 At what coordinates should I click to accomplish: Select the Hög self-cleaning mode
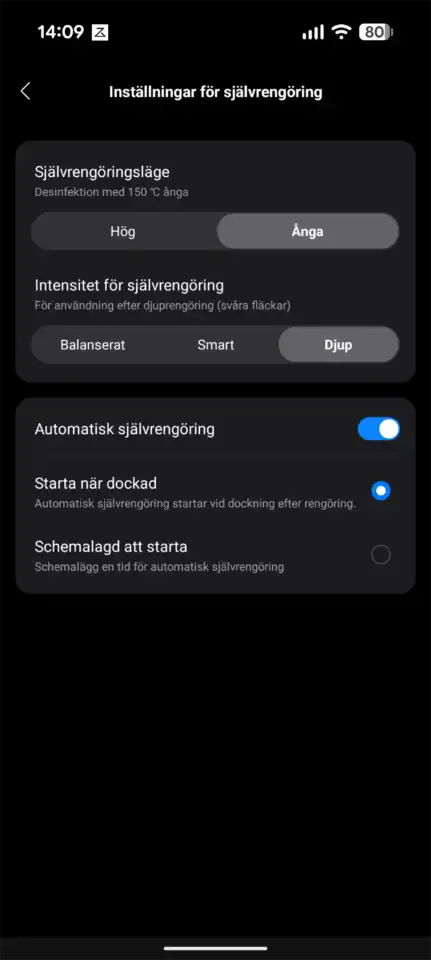(x=123, y=231)
